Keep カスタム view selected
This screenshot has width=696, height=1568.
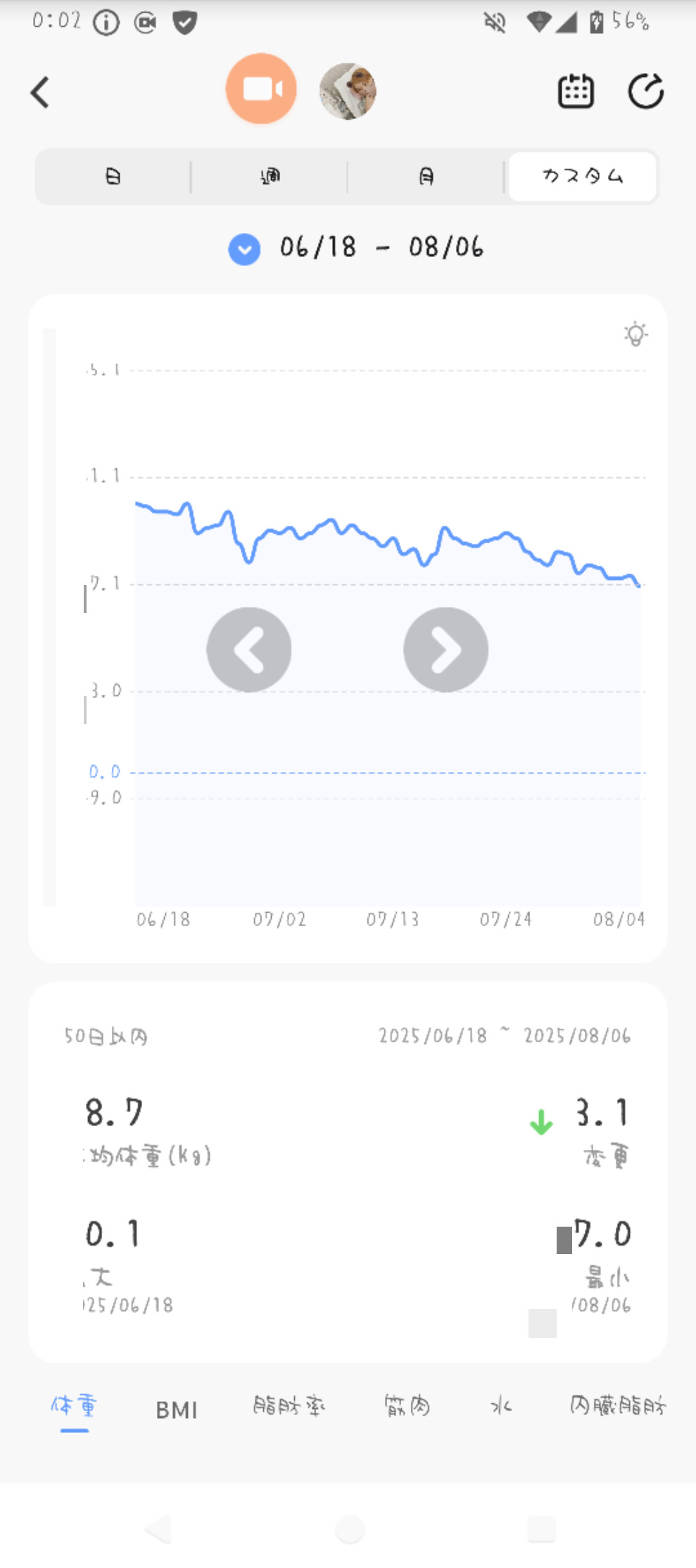[x=583, y=177]
